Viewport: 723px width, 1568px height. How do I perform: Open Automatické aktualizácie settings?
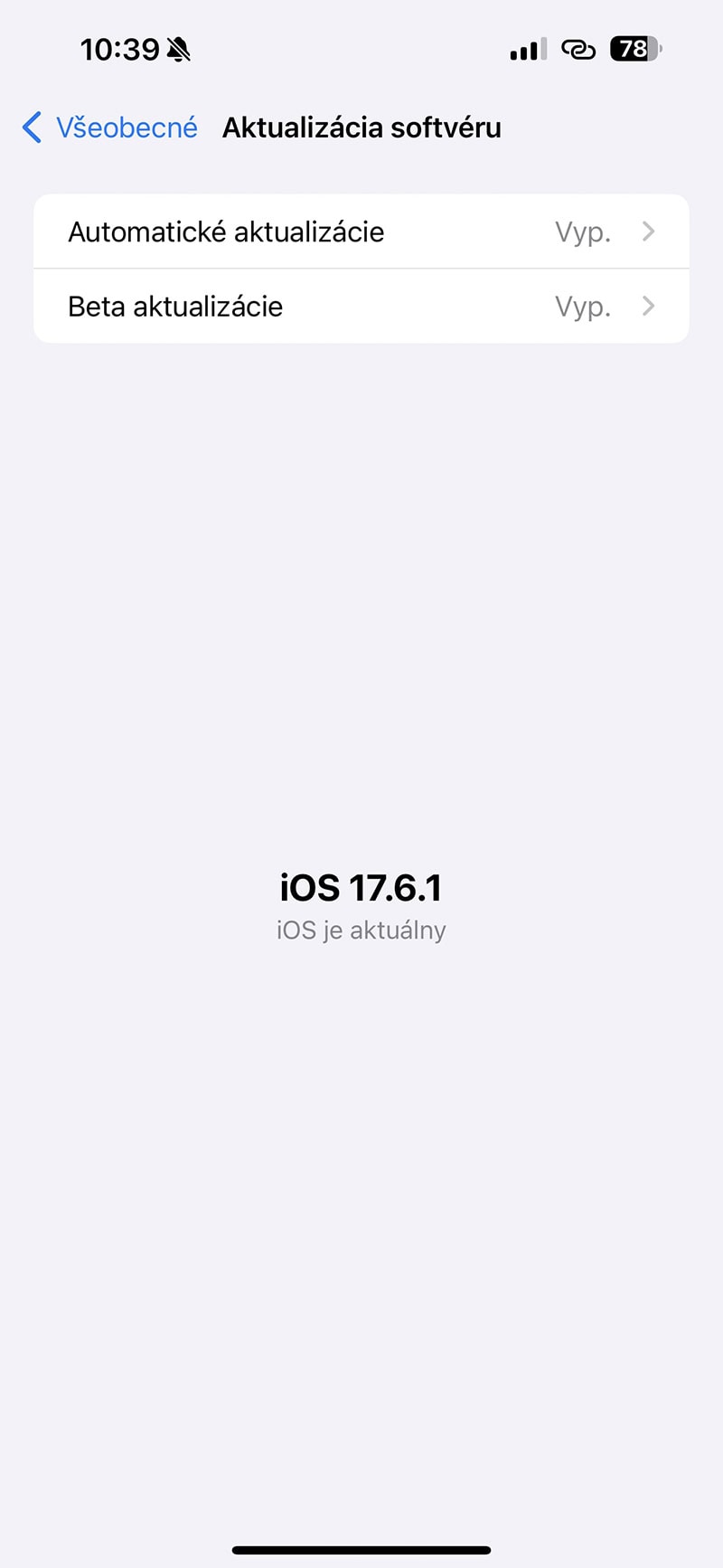pos(361,231)
